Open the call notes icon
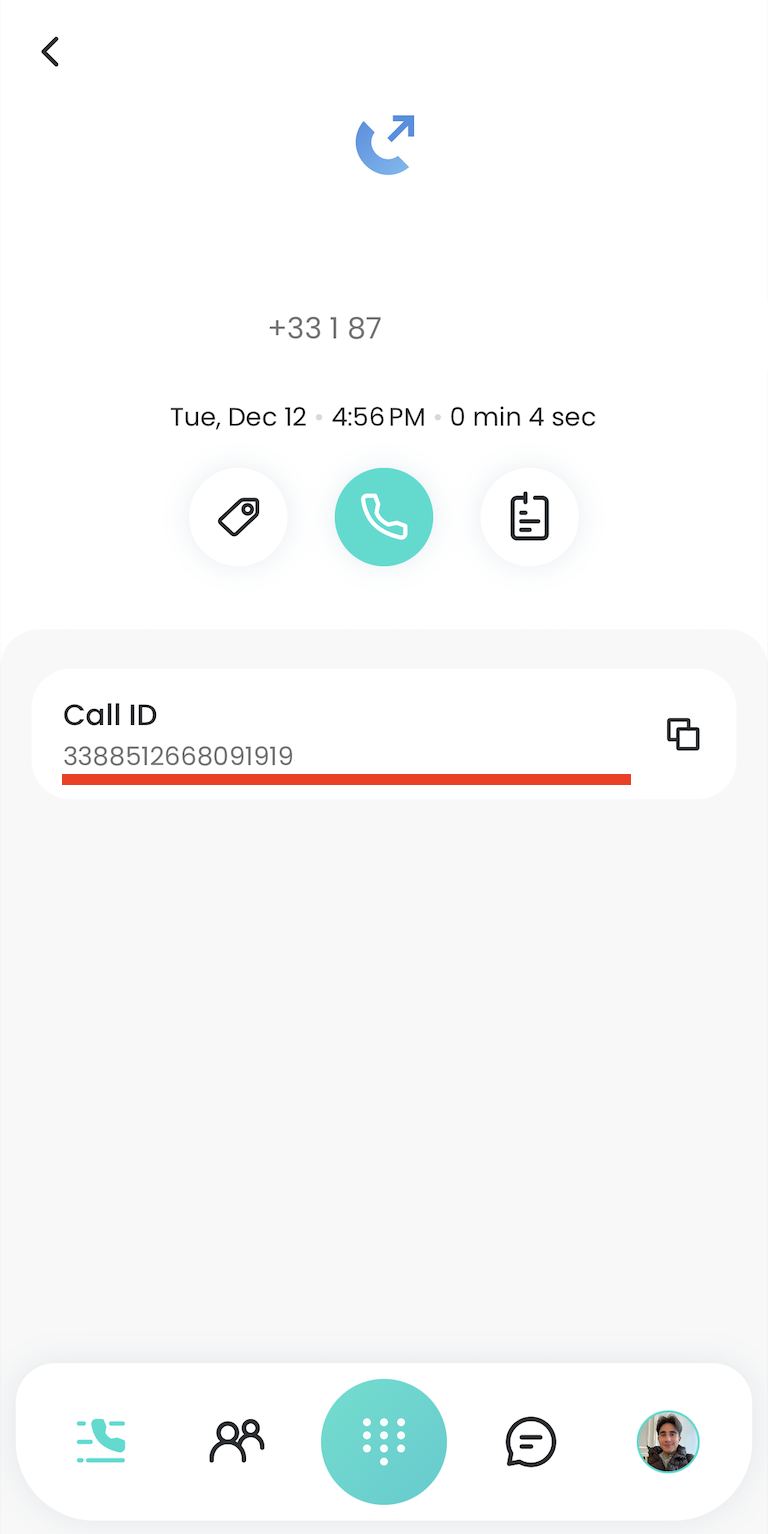This screenshot has width=768, height=1534. click(529, 517)
